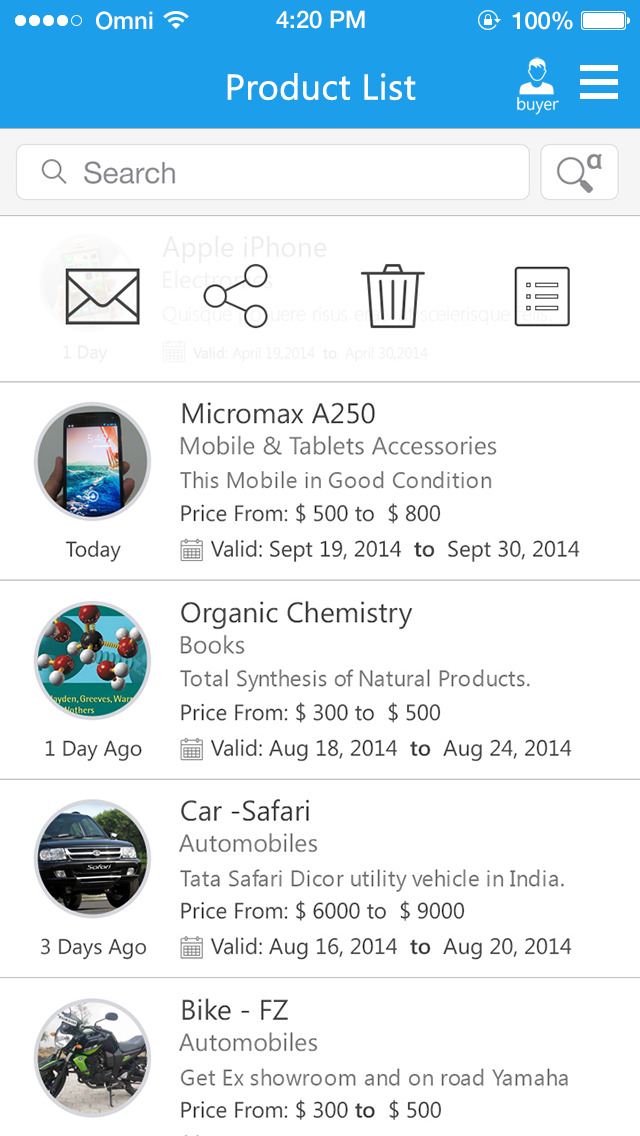The image size is (640, 1136).
Task: Open the advanced search icon
Action: point(579,173)
